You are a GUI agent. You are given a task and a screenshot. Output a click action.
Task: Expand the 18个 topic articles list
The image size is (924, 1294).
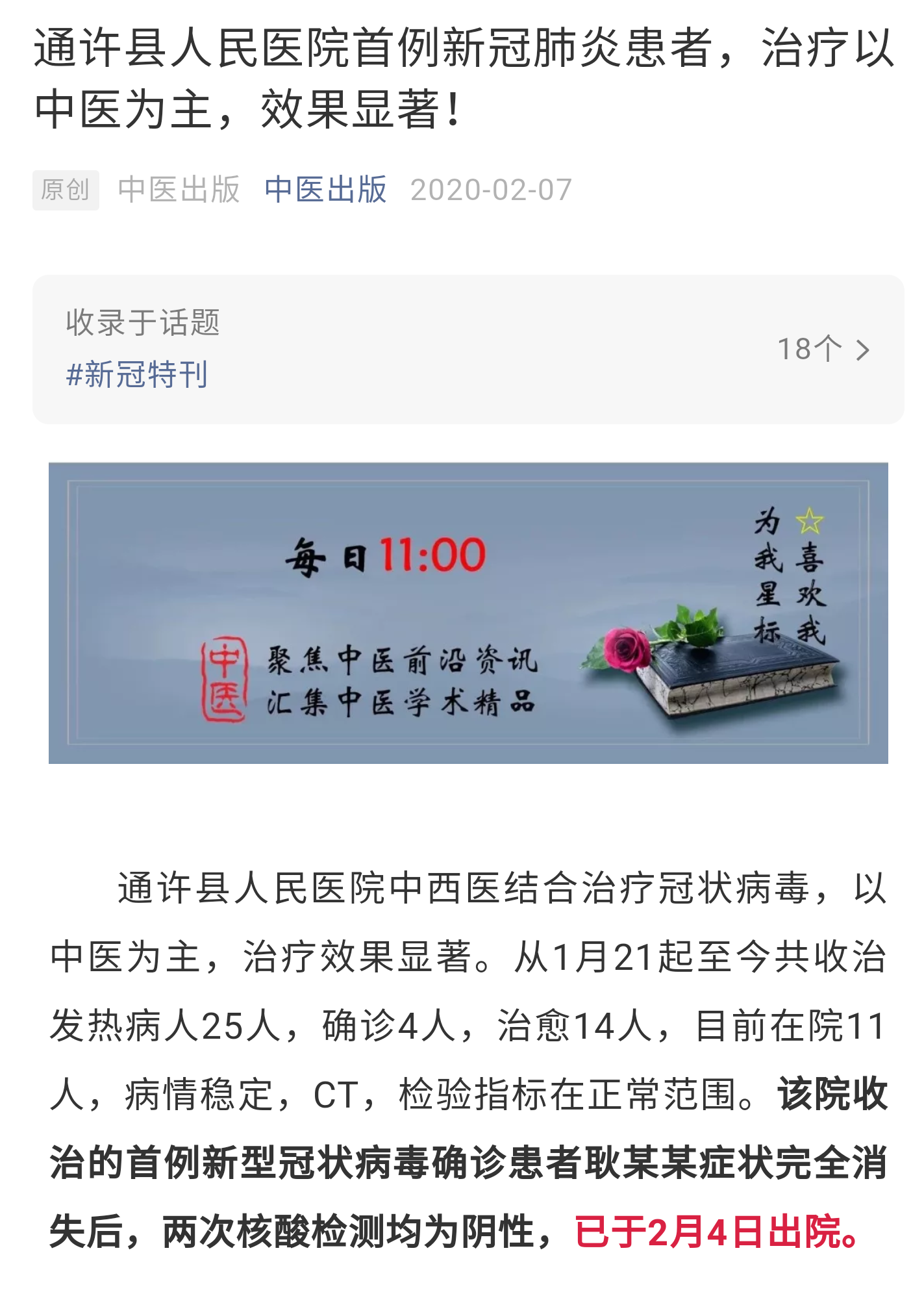[x=823, y=349]
